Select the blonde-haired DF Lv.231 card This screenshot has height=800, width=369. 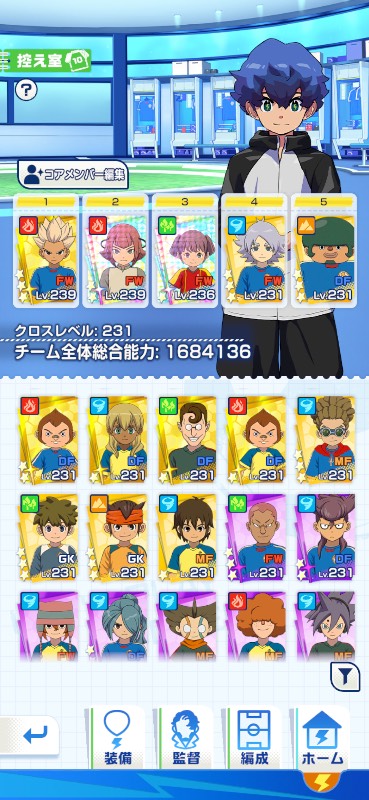point(118,440)
